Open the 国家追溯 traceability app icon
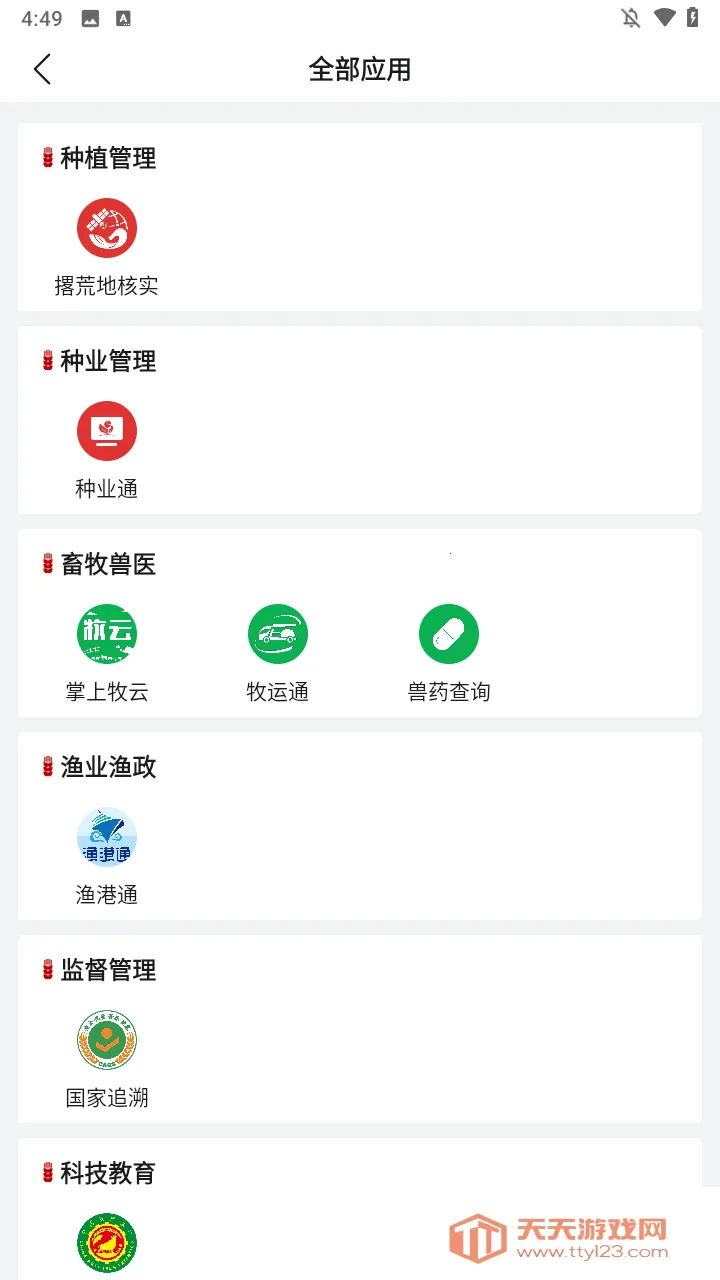Screen dimensions: 720x1280 [x=107, y=1040]
